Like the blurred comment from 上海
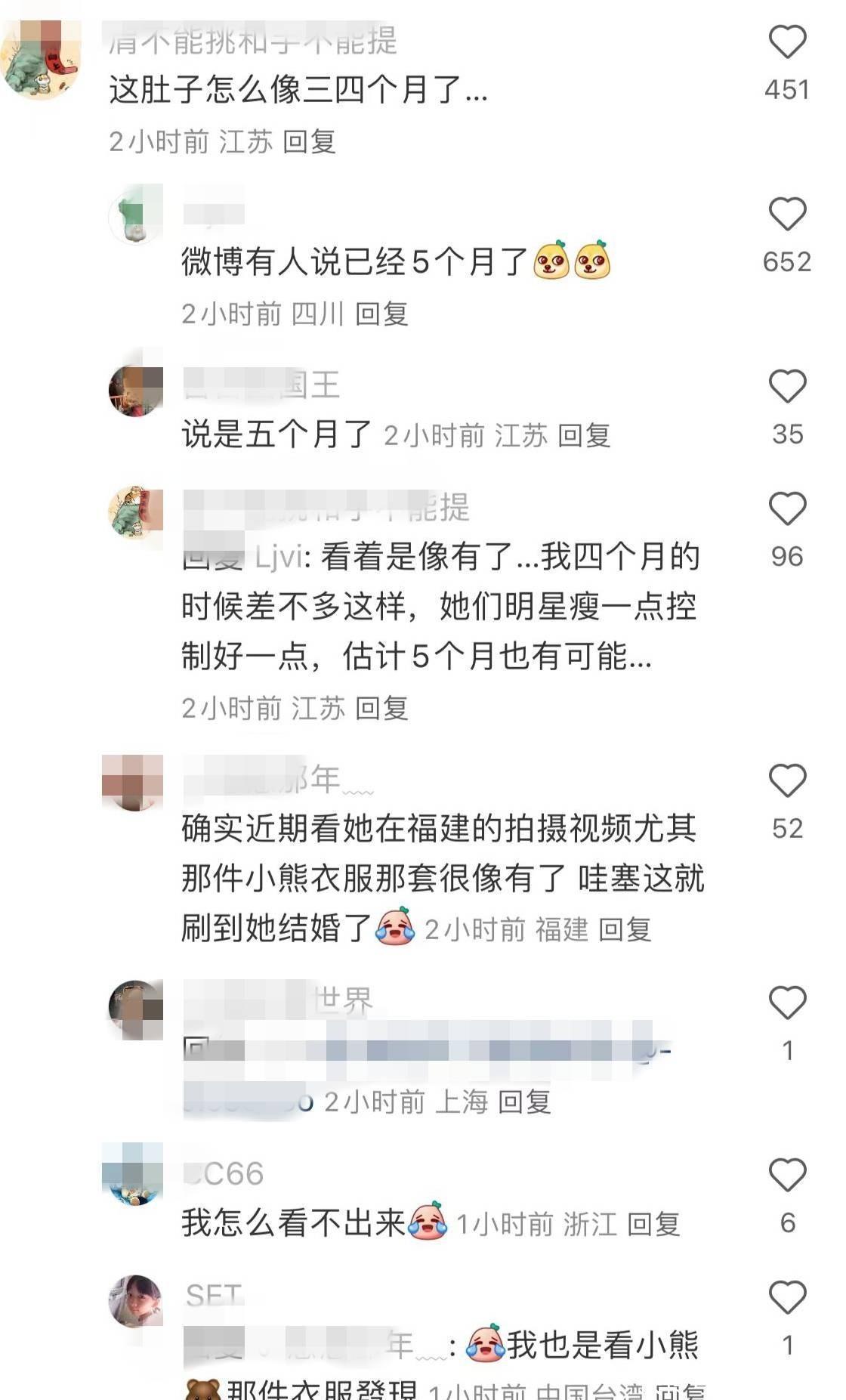The height and width of the screenshot is (1400, 846). pos(787,1003)
